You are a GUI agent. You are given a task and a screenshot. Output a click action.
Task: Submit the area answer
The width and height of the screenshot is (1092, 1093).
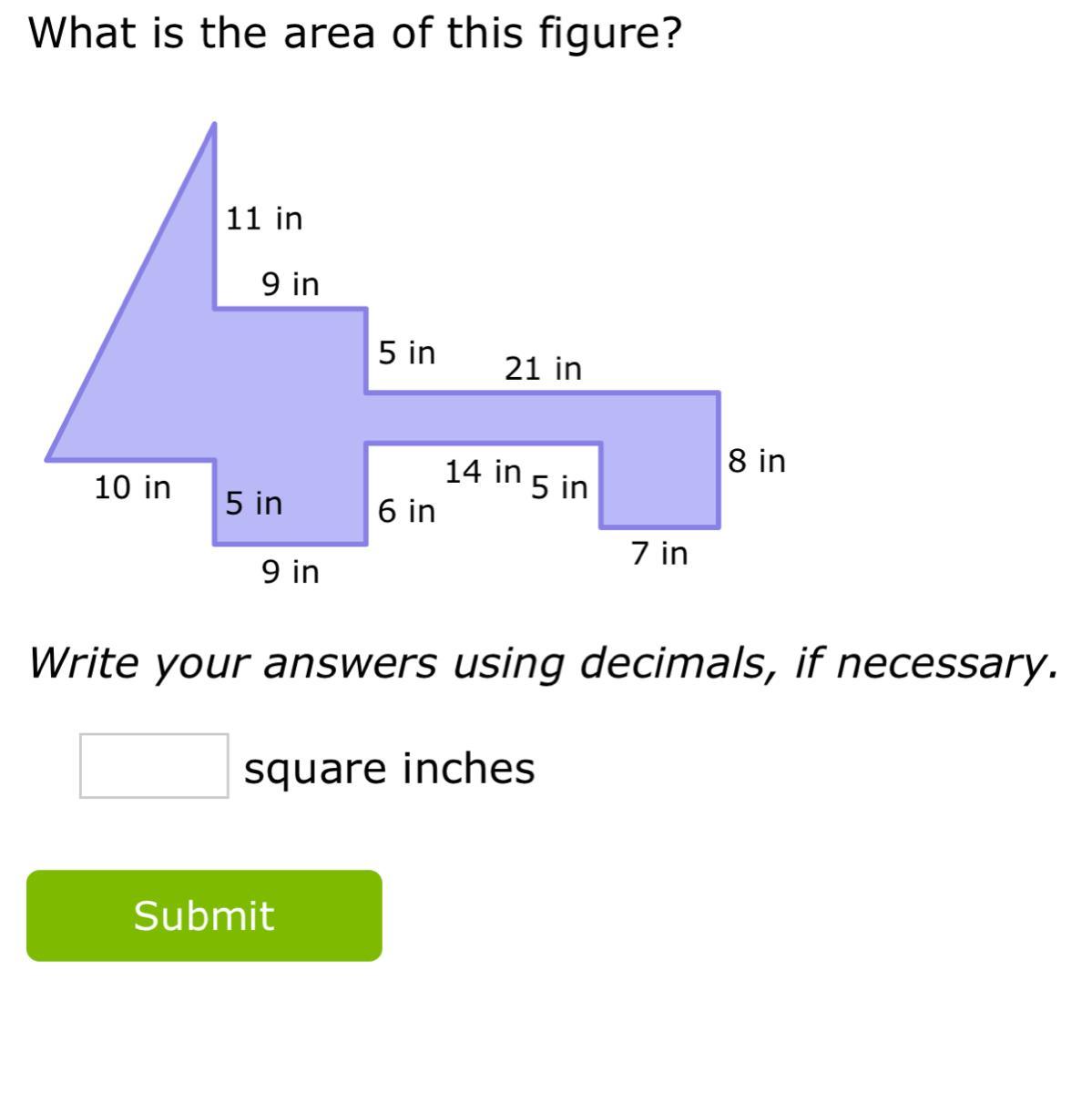point(204,915)
